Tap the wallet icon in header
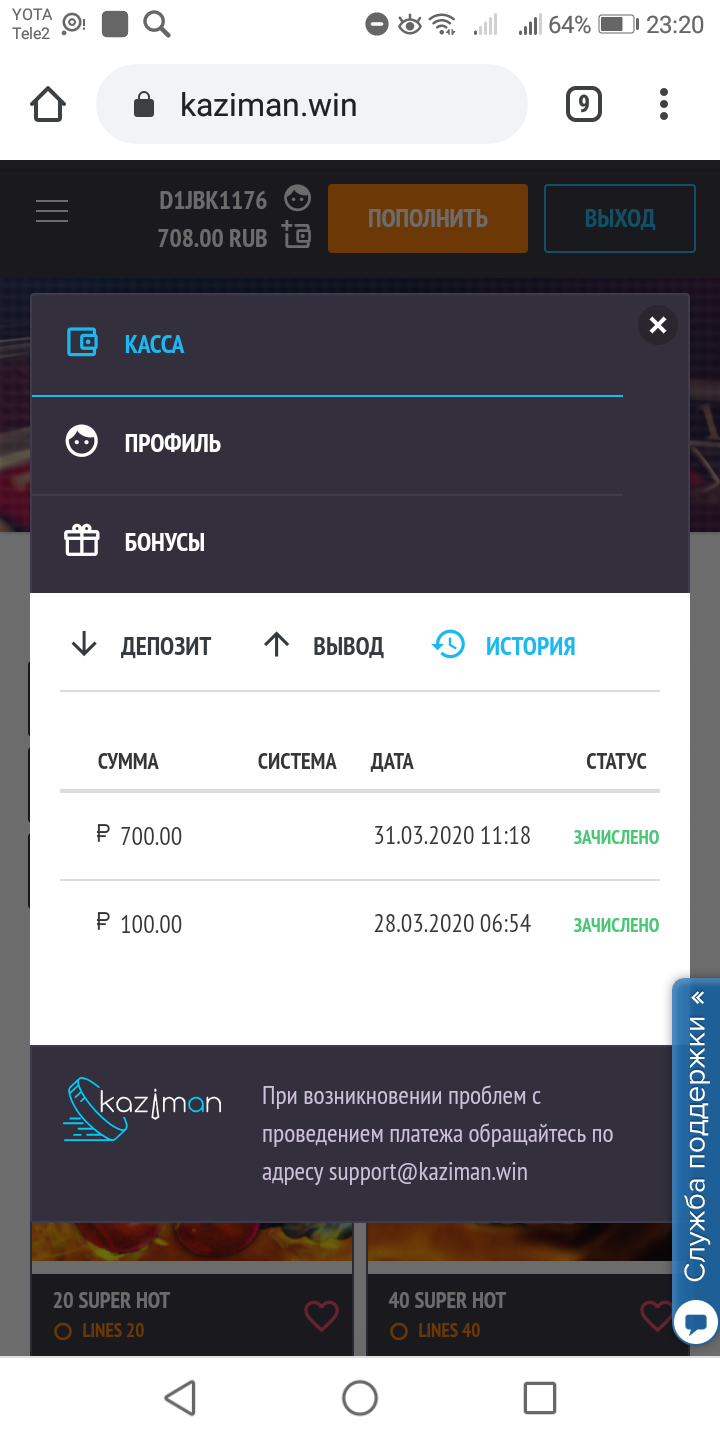The image size is (720, 1440). (297, 236)
